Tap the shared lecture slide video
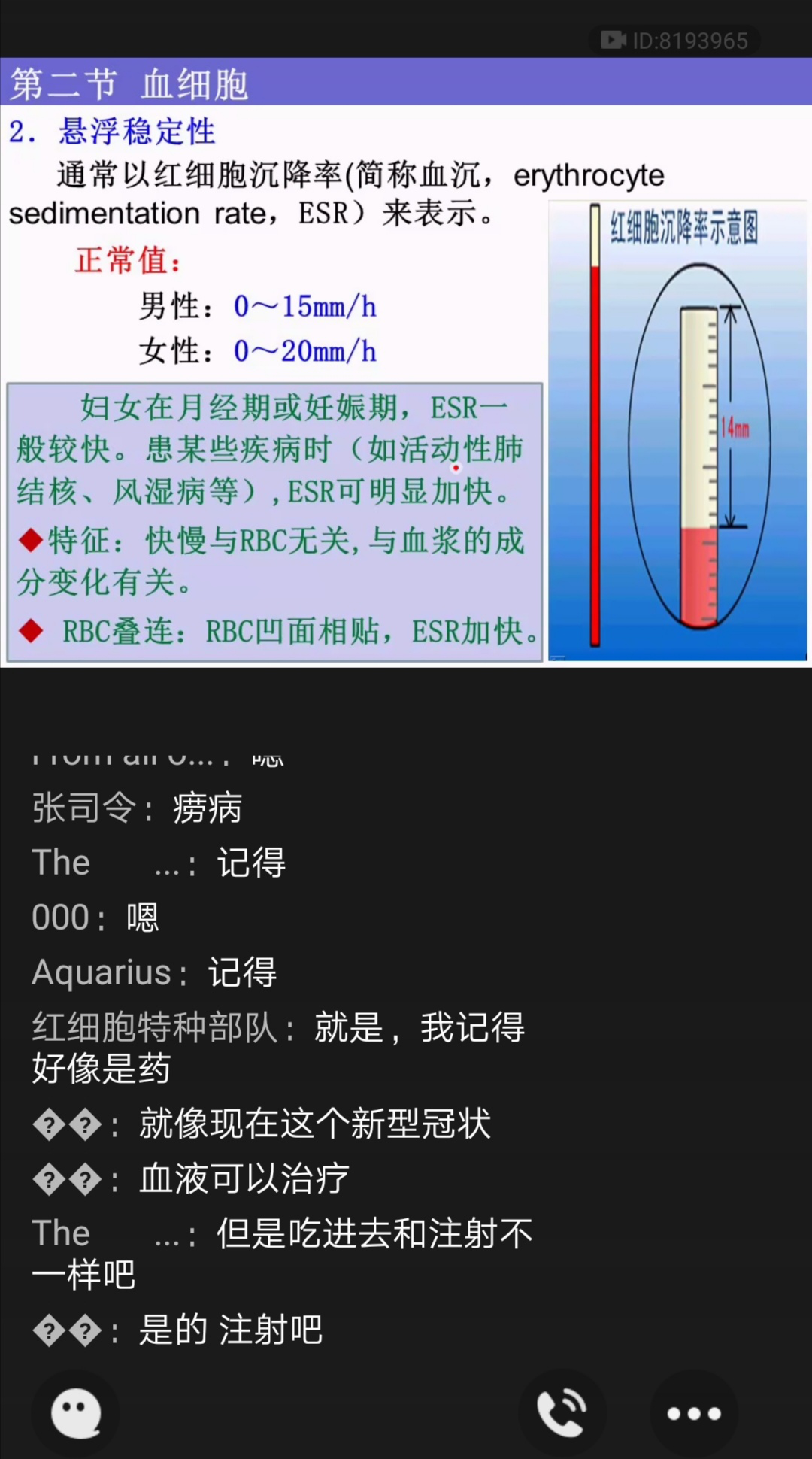This screenshot has height=1459, width=812. pos(406,362)
